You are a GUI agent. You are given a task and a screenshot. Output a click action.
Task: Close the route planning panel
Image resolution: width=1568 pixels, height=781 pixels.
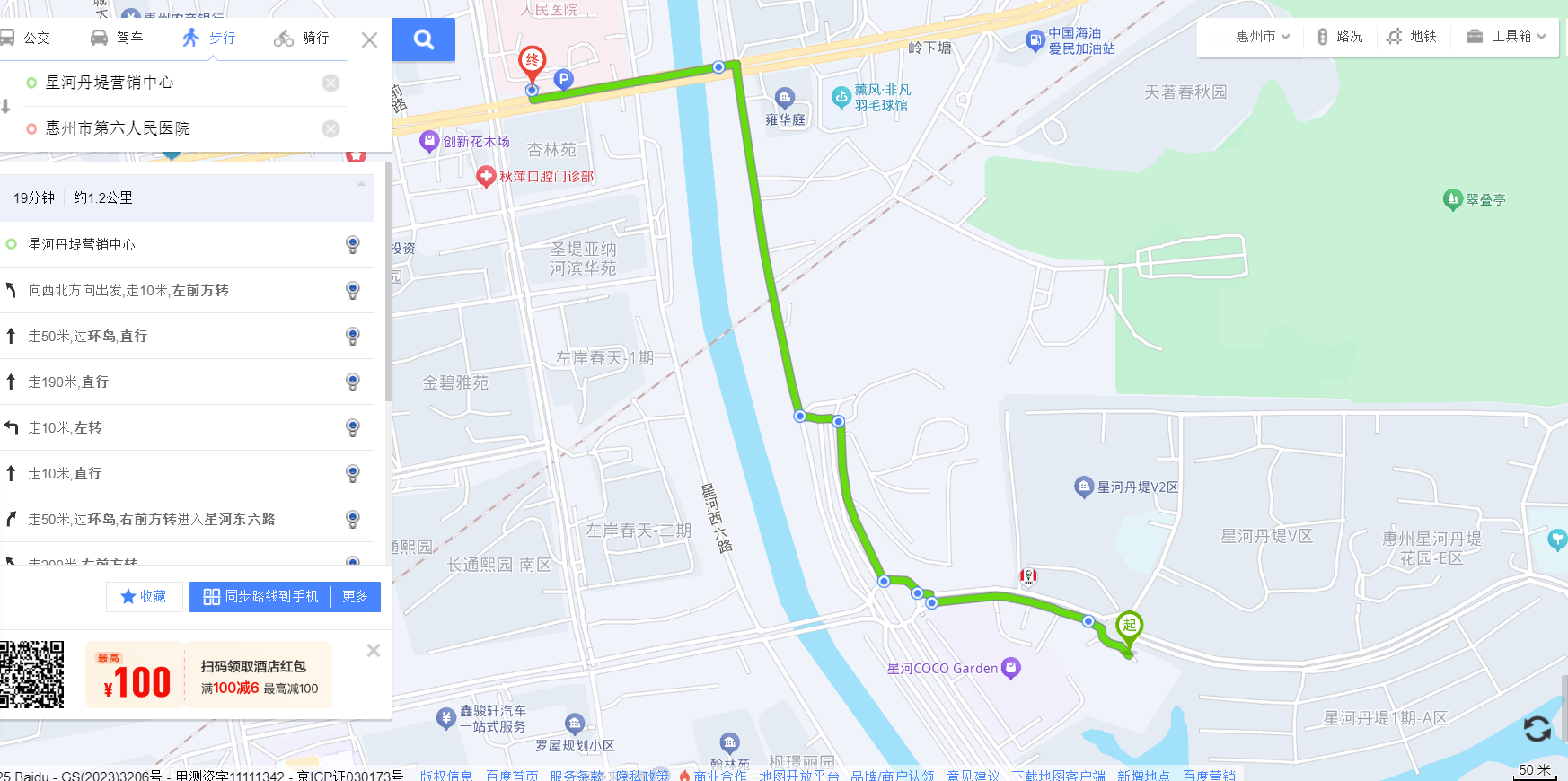pos(369,39)
